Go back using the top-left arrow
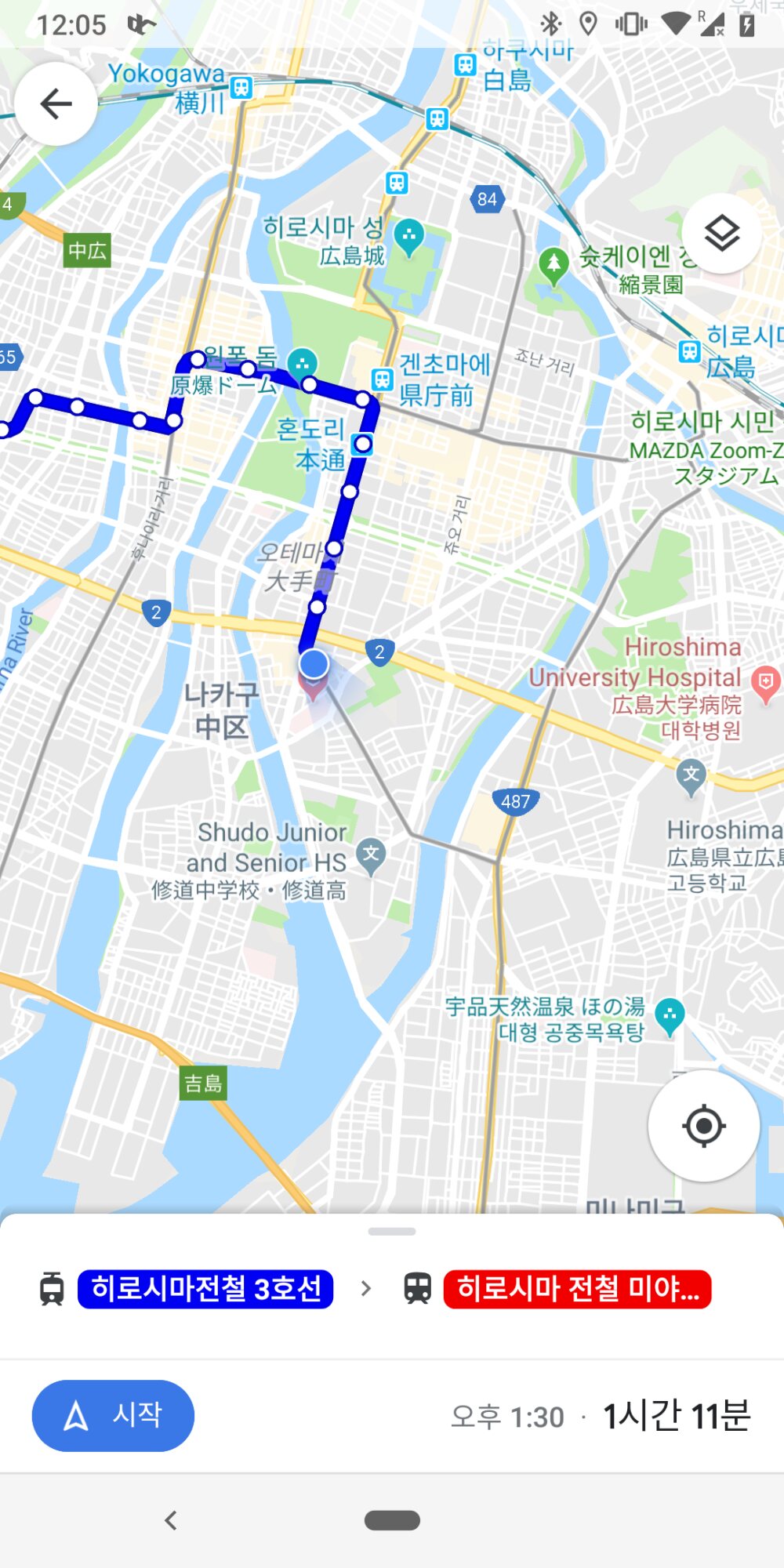Viewport: 784px width, 1568px height. click(x=56, y=103)
